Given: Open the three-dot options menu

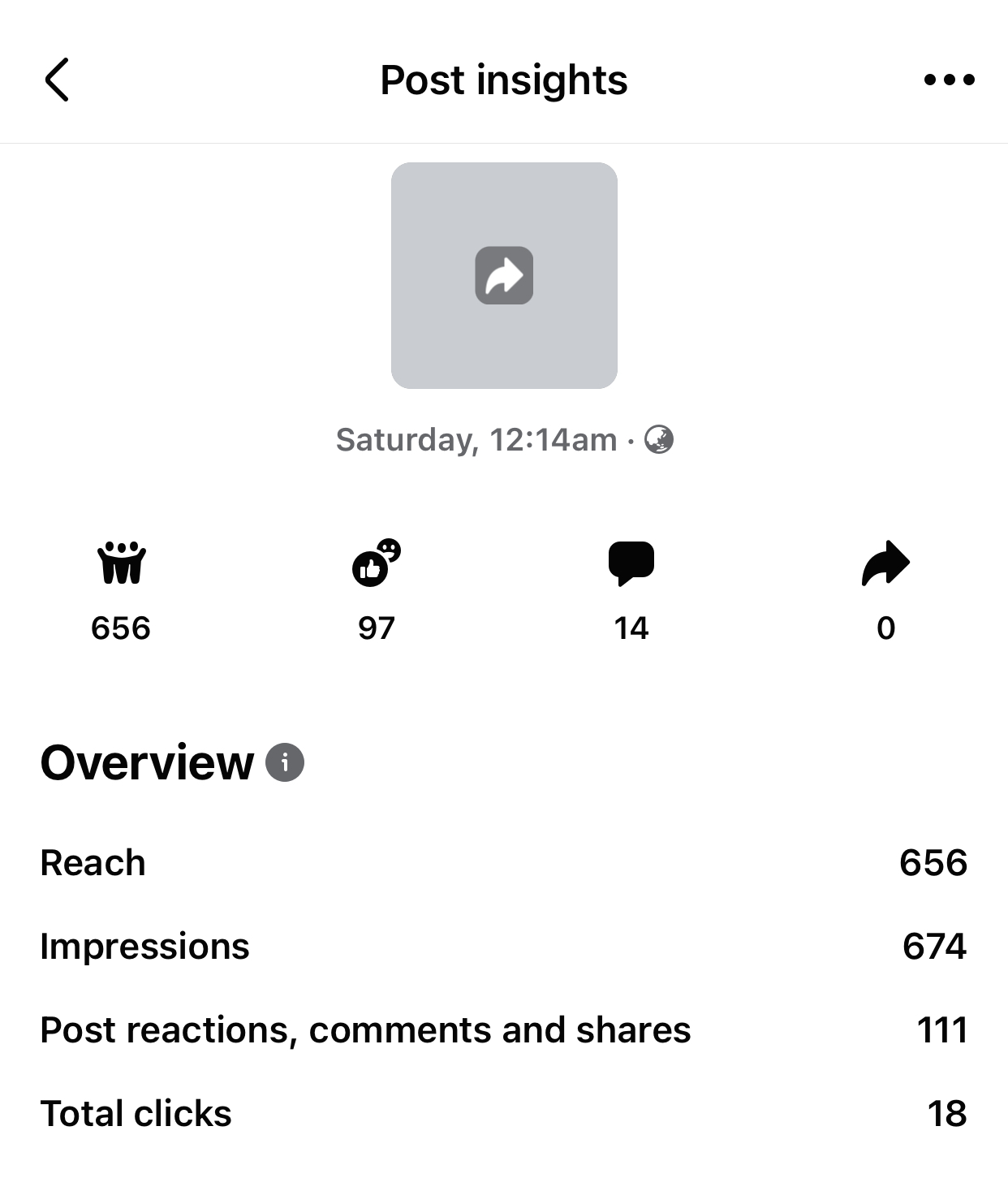Looking at the screenshot, I should click(950, 80).
